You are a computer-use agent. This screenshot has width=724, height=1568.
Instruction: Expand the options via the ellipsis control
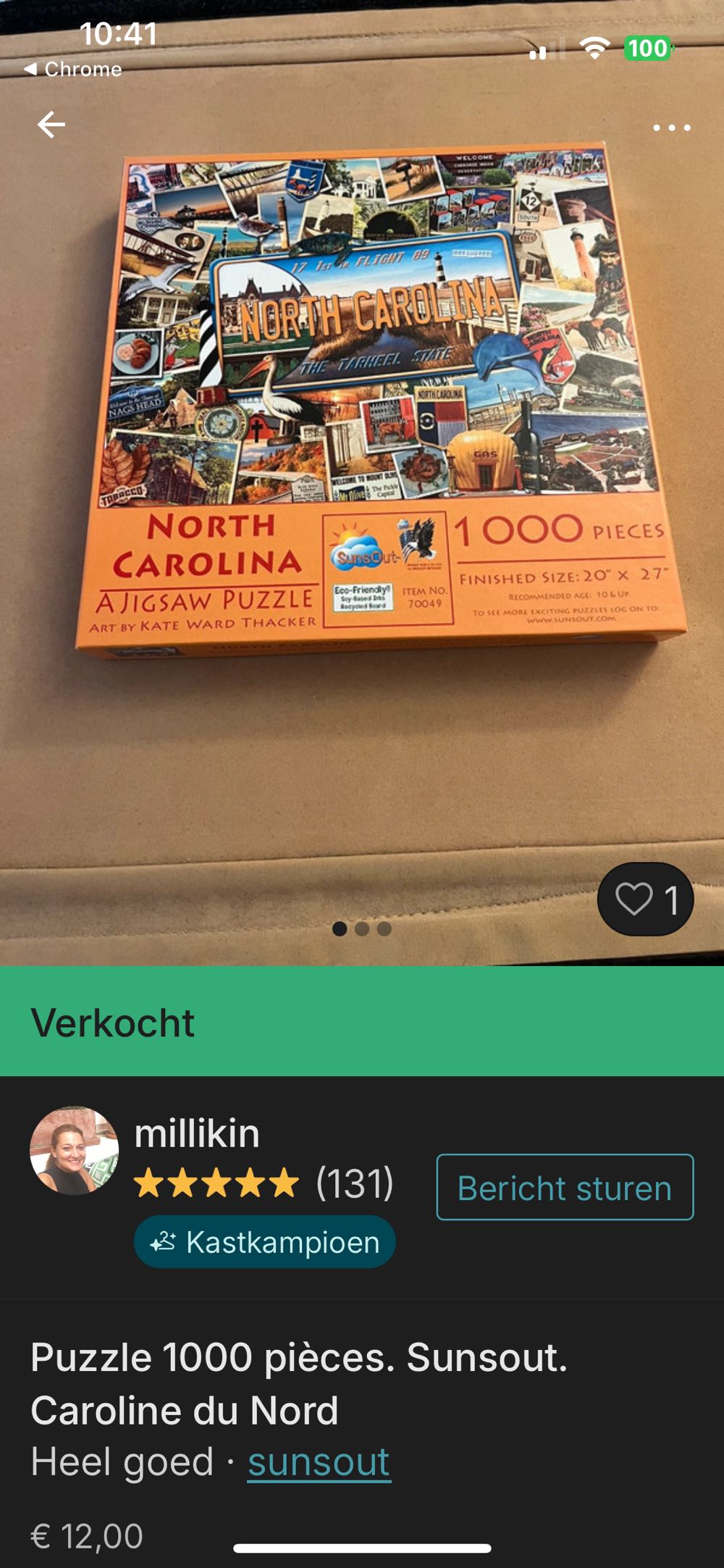(x=668, y=126)
